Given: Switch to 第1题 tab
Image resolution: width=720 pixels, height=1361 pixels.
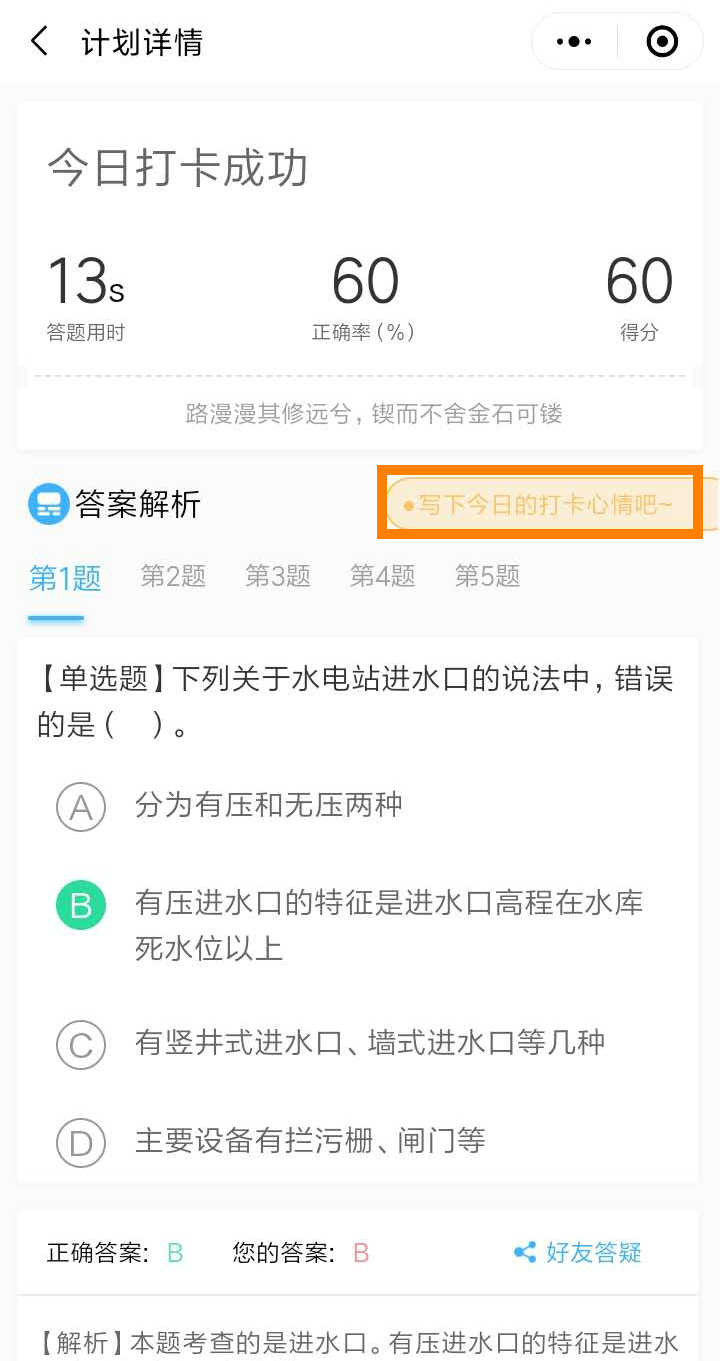Looking at the screenshot, I should point(65,577).
